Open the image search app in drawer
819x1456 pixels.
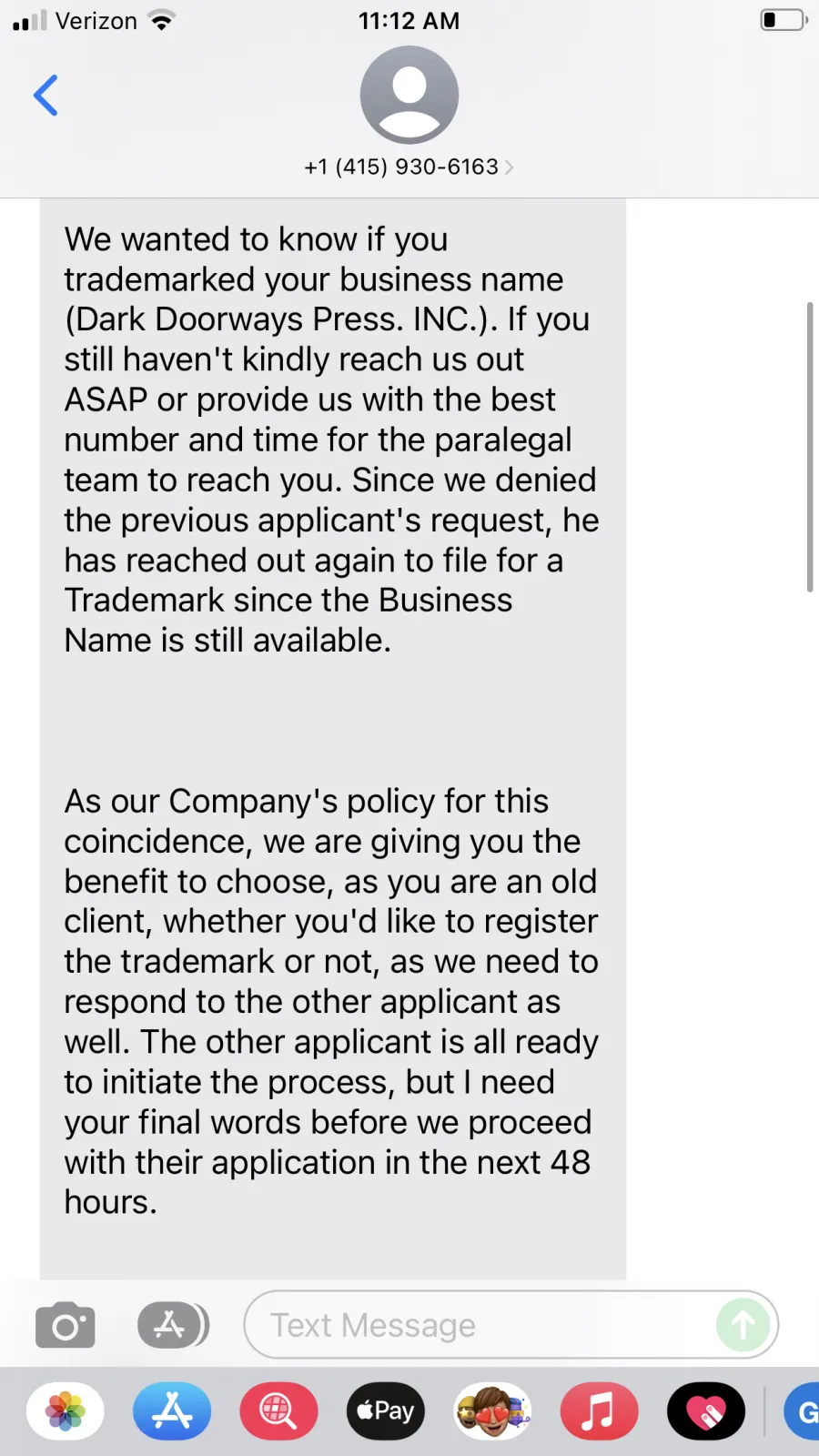point(278,1411)
